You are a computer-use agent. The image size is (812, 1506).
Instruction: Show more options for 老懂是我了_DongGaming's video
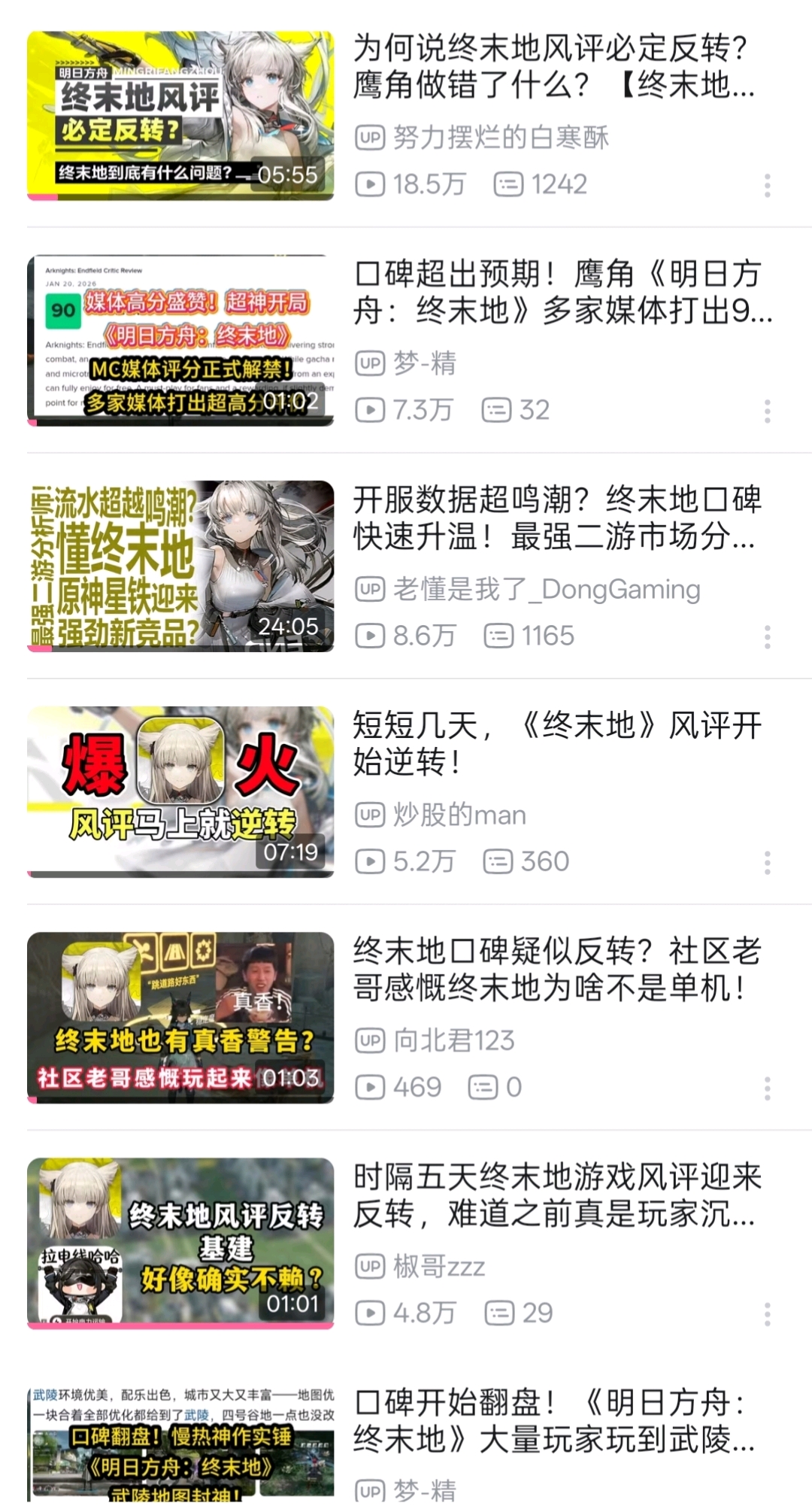[767, 636]
